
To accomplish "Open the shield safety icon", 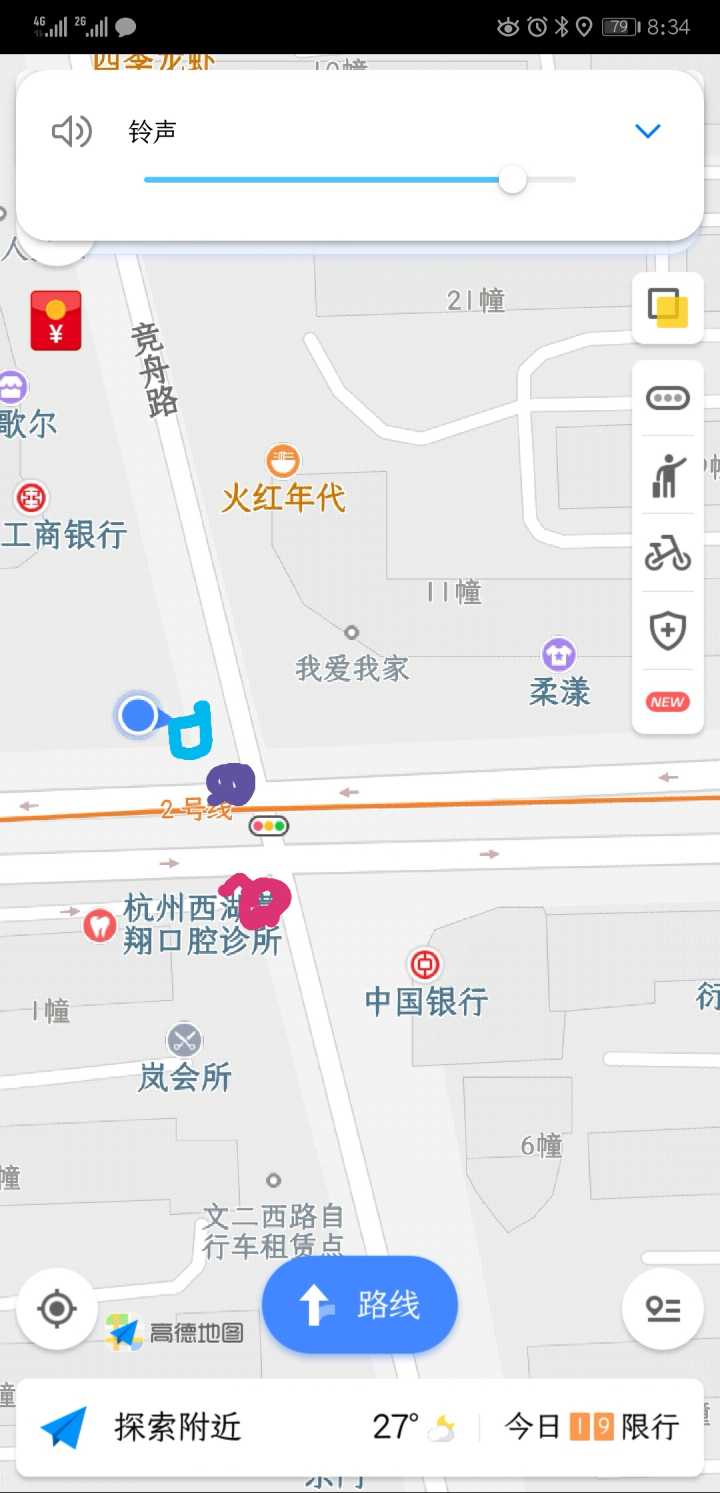I will (668, 630).
